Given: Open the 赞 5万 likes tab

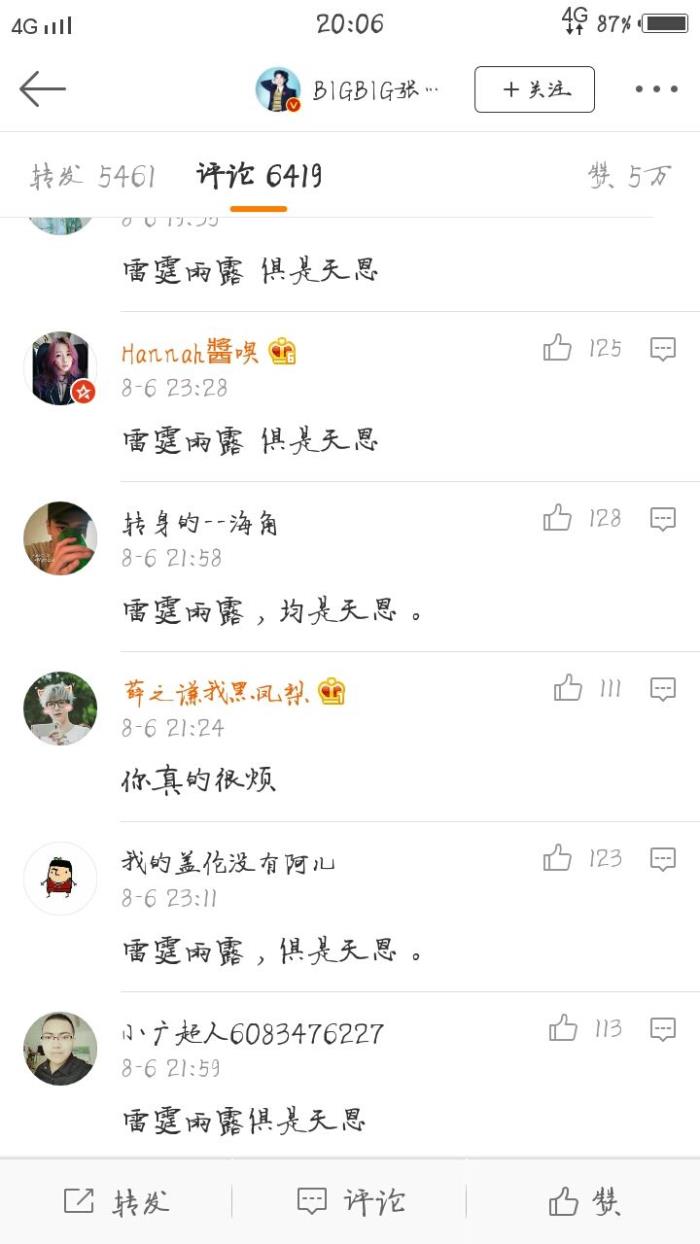Looking at the screenshot, I should 629,177.
